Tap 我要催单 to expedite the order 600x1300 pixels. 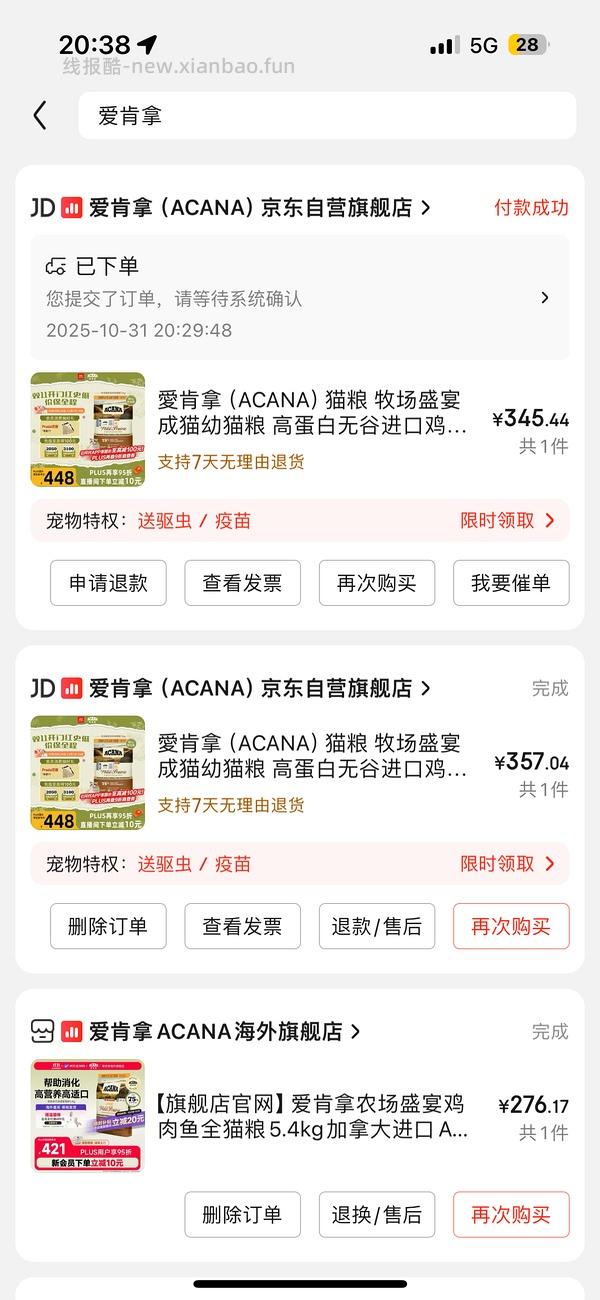(x=510, y=583)
